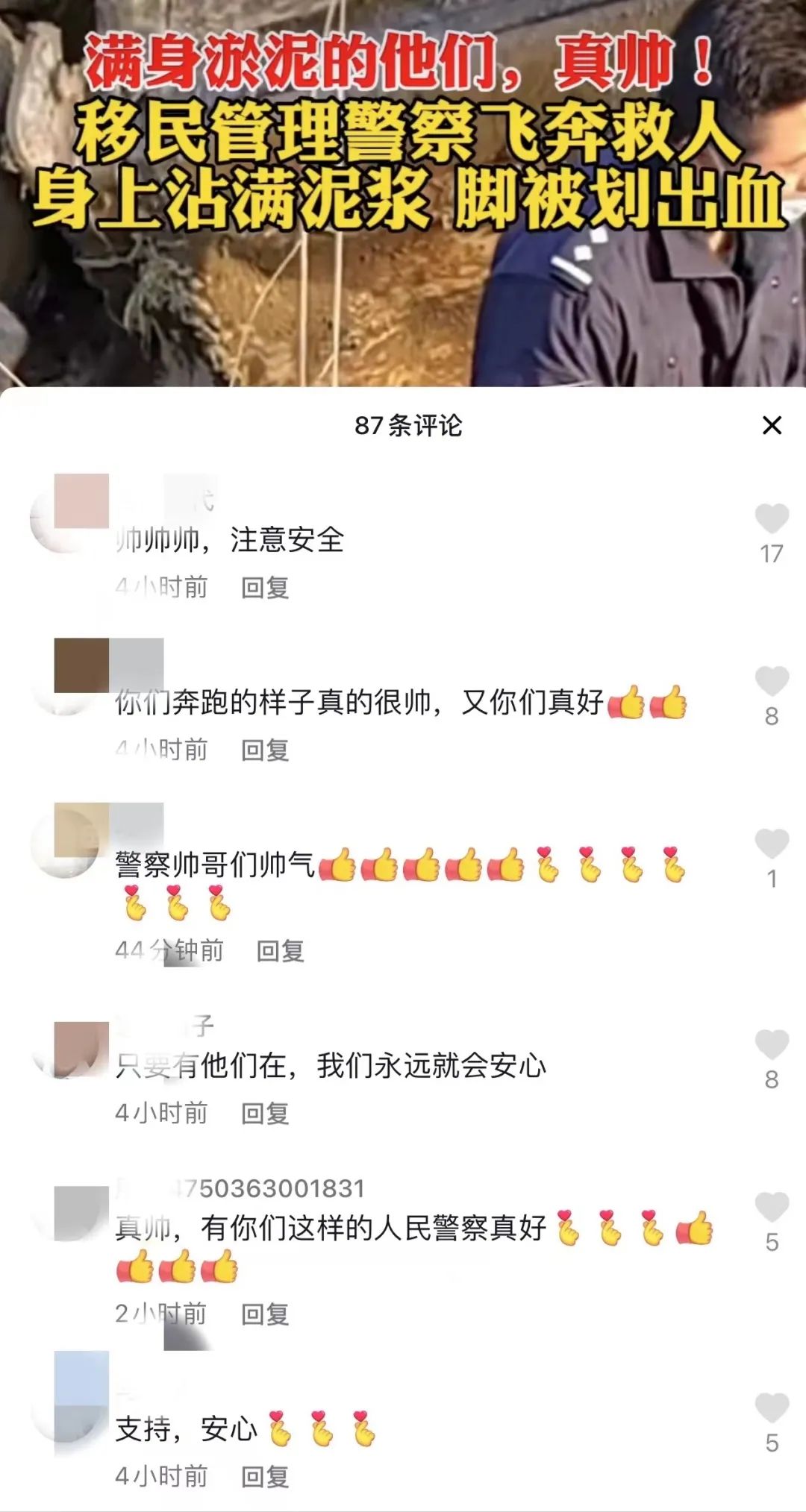This screenshot has height=1512, width=806.
Task: Reply to the comment 帅帅帅，注意安全
Action: [265, 588]
